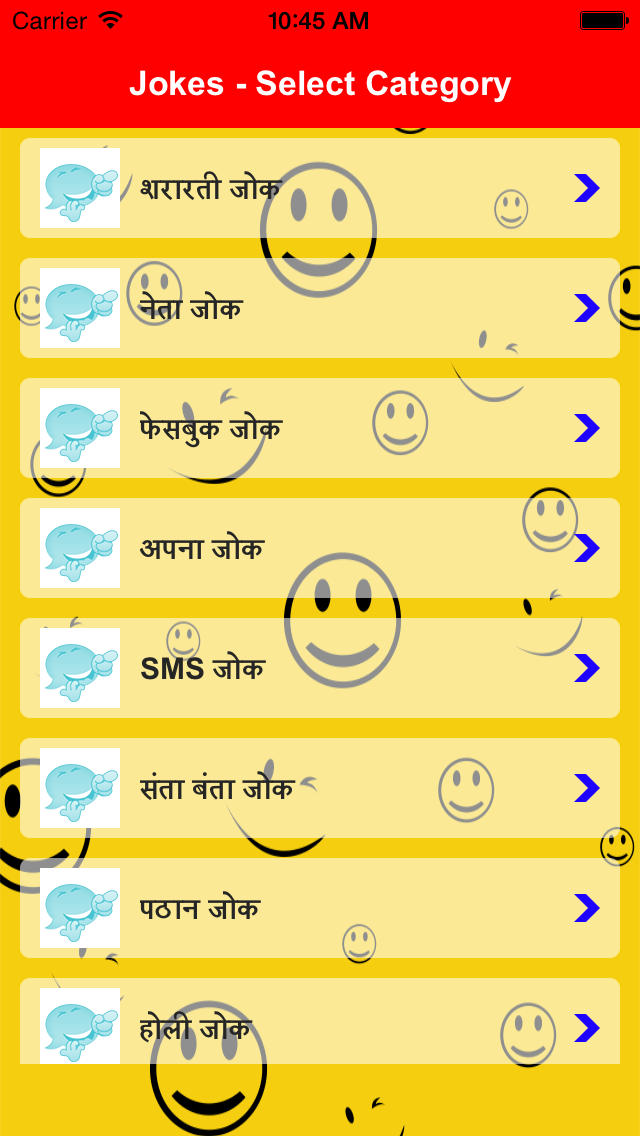Select the होली जोक category
This screenshot has height=1136, width=640.
click(x=320, y=1021)
